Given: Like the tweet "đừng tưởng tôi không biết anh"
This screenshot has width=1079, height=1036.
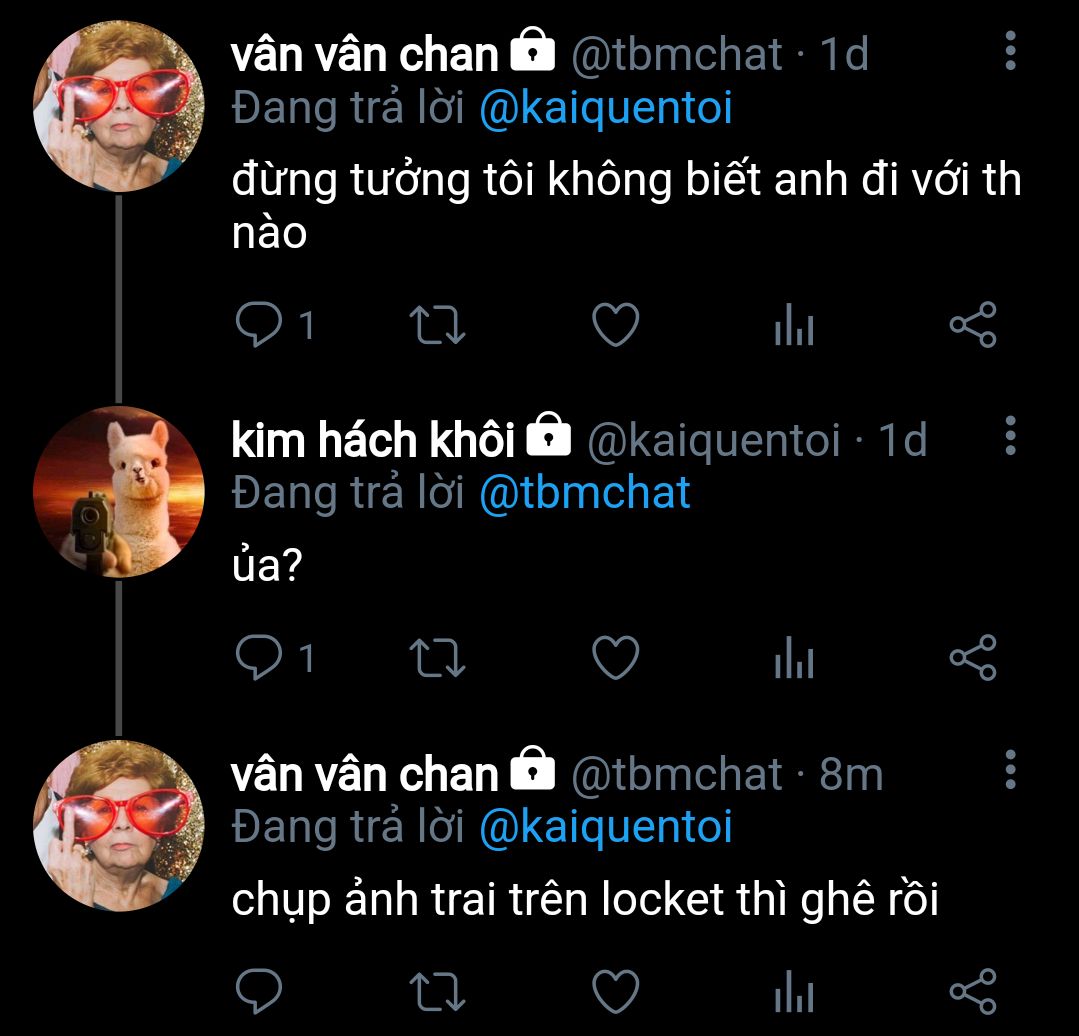Looking at the screenshot, I should [616, 324].
